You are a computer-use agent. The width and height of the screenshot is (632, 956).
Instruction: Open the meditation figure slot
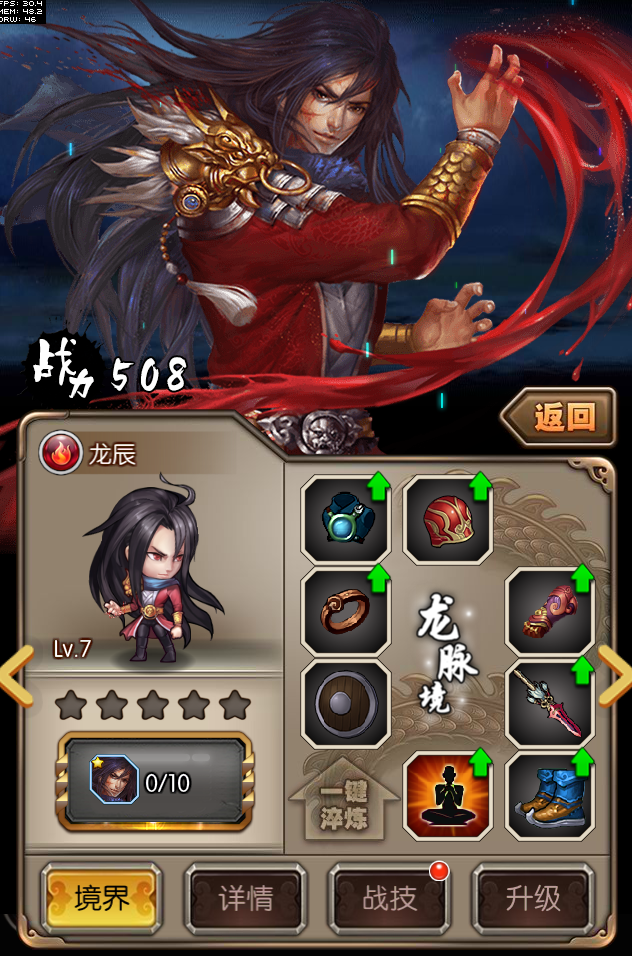point(447,796)
